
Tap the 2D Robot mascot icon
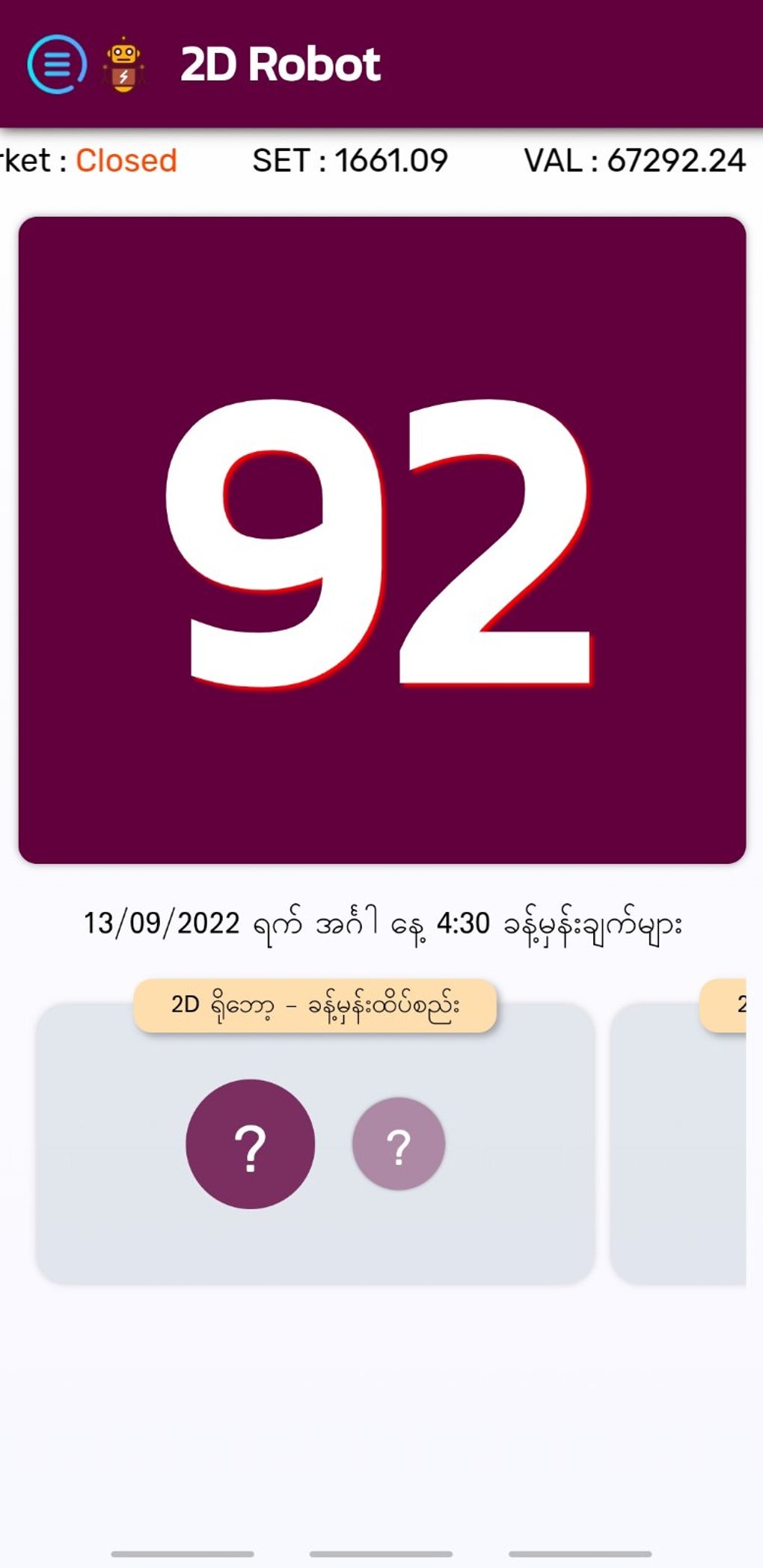click(123, 63)
